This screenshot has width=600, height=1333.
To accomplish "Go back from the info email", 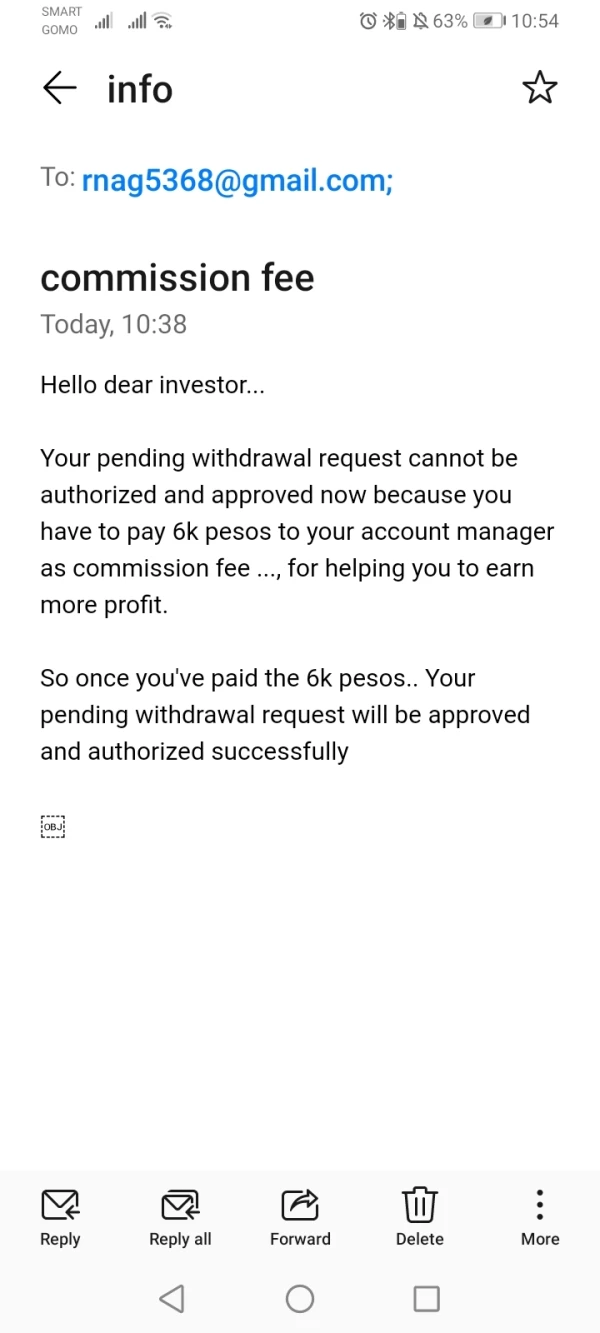I will [60, 89].
